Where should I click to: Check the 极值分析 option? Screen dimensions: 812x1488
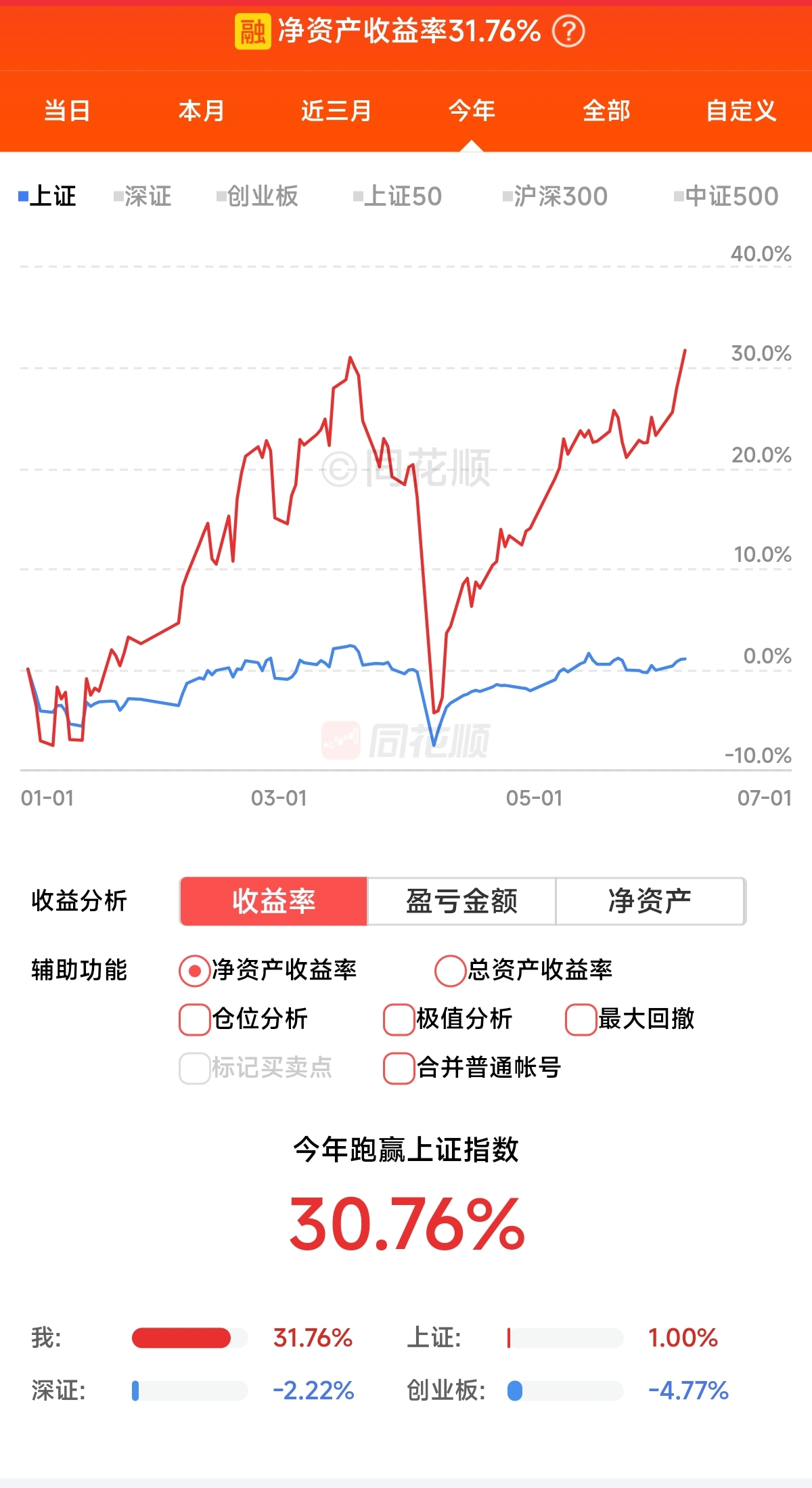pos(399,1020)
